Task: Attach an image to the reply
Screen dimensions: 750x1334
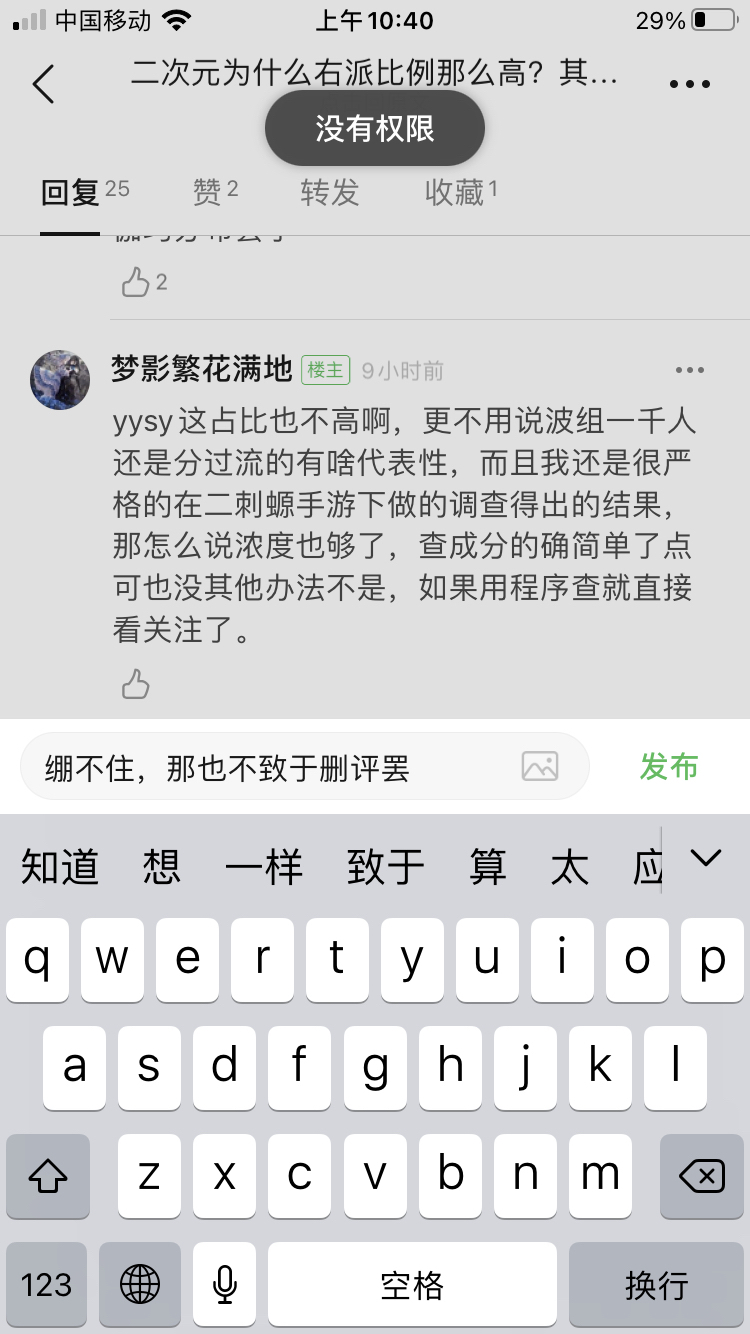Action: click(x=540, y=767)
